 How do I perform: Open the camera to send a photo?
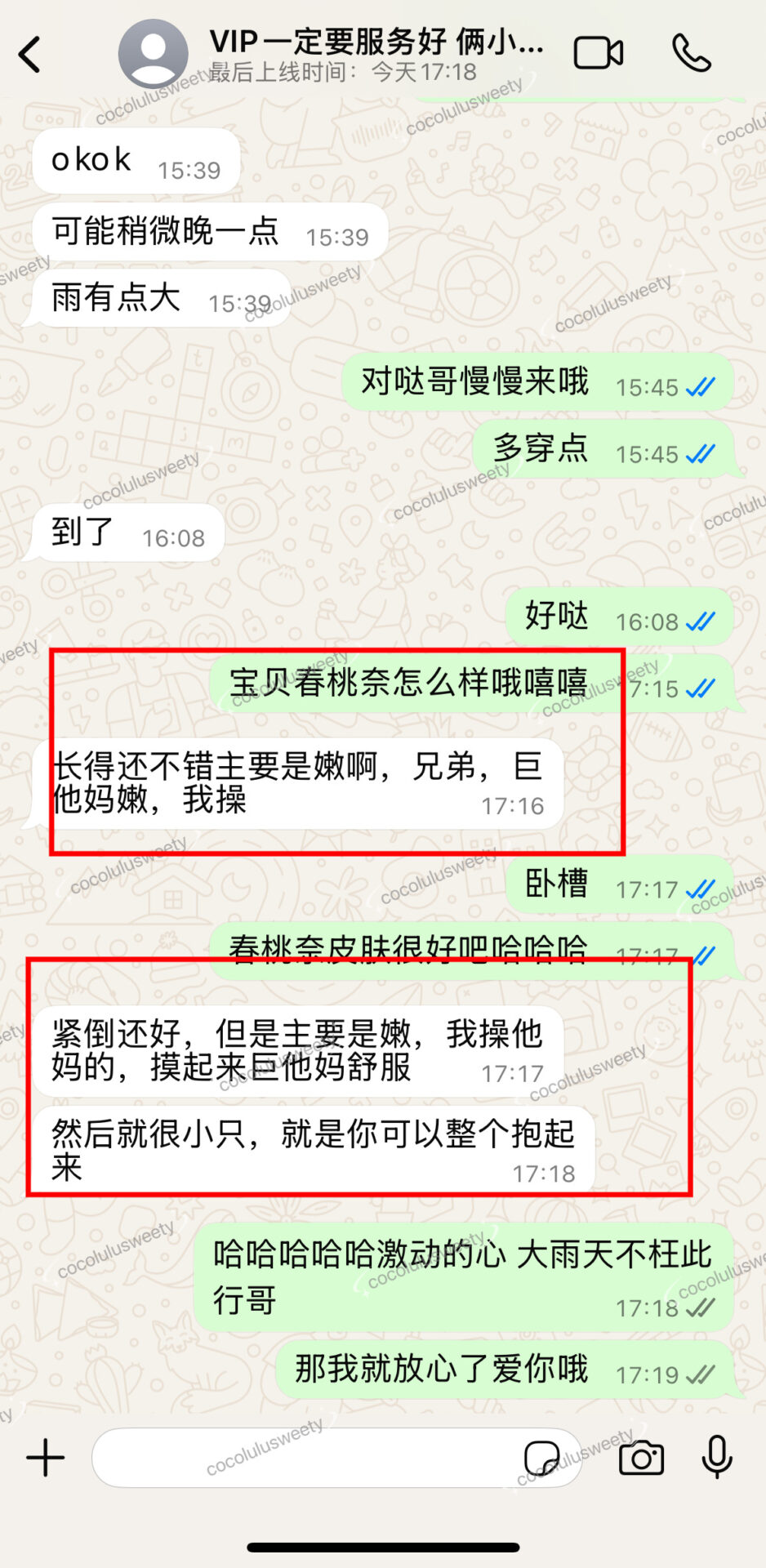click(641, 1459)
